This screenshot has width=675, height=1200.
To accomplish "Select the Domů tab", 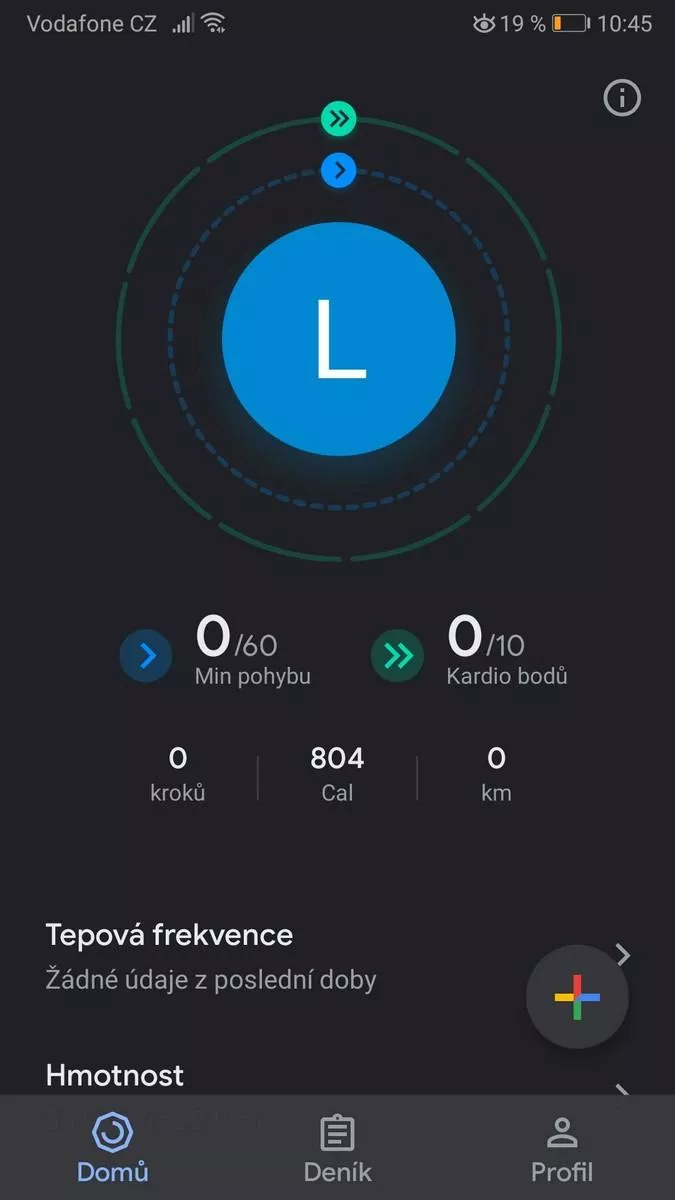I will (x=113, y=1150).
